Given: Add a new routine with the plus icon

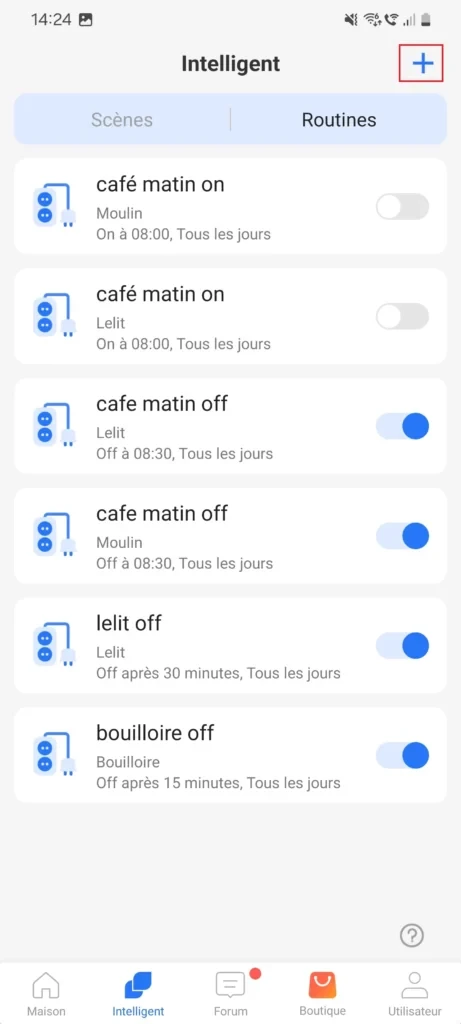Looking at the screenshot, I should coord(422,63).
